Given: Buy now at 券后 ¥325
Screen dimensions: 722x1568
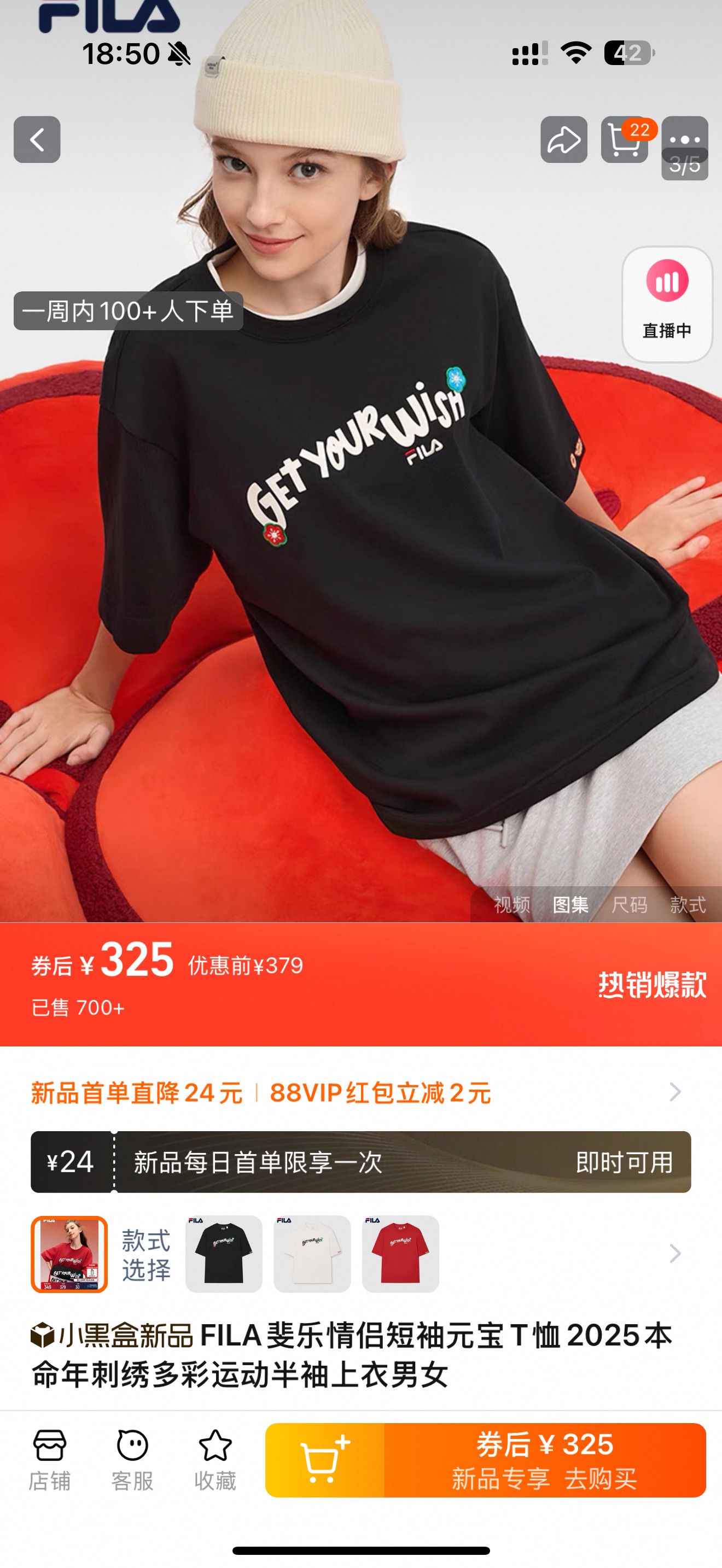Looking at the screenshot, I should 544,1459.
